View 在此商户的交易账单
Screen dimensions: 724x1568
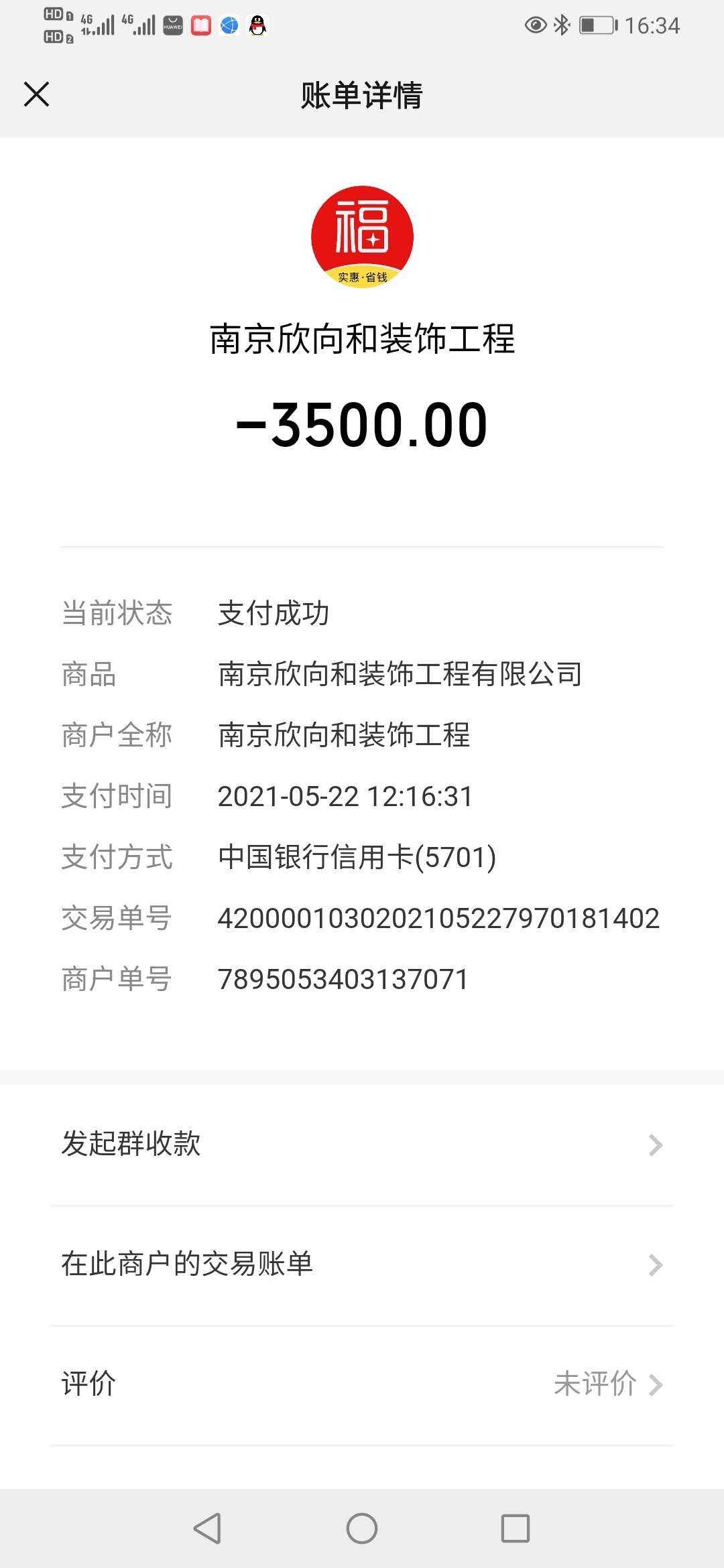362,1264
